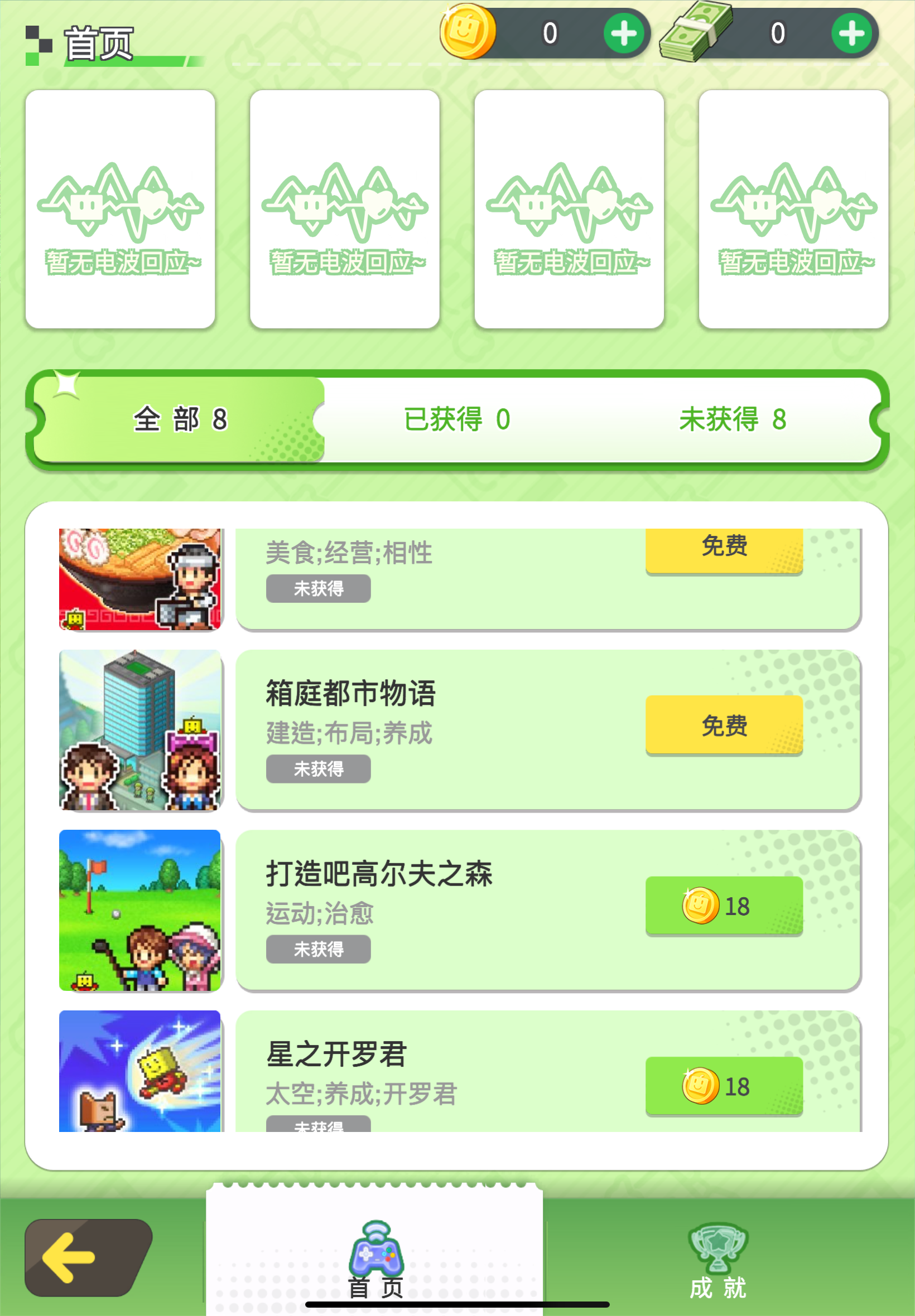Tap the plus icon beside the cash balance
This screenshot has height=1316, width=915.
850,33
